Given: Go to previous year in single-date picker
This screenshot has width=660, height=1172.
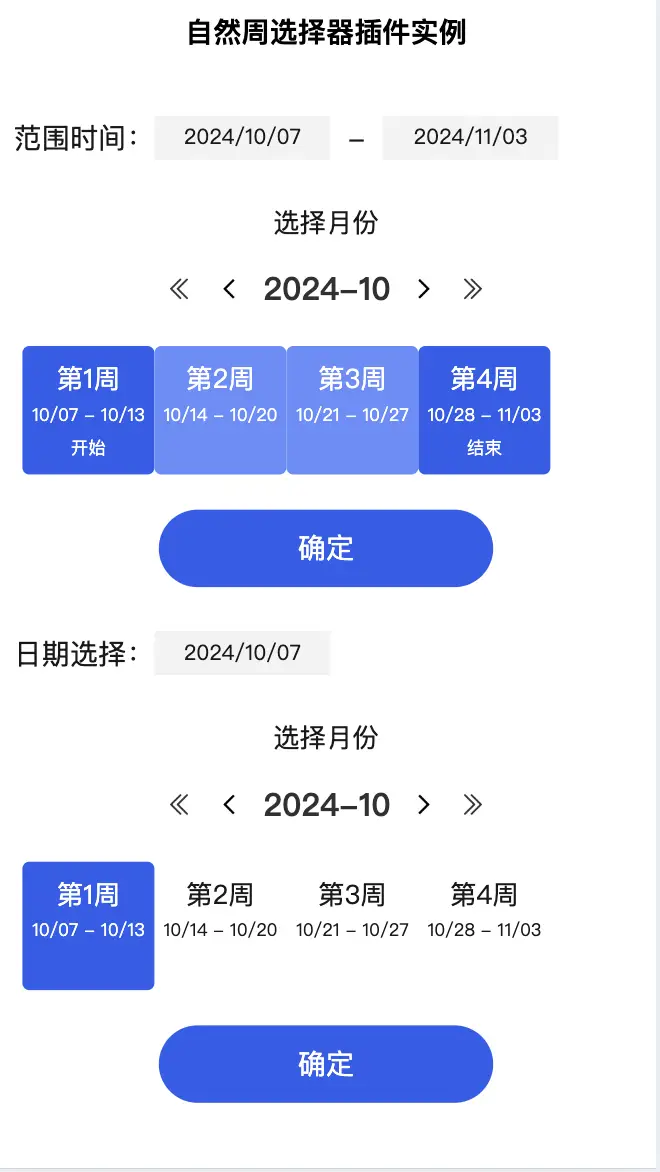Looking at the screenshot, I should click(x=179, y=805).
